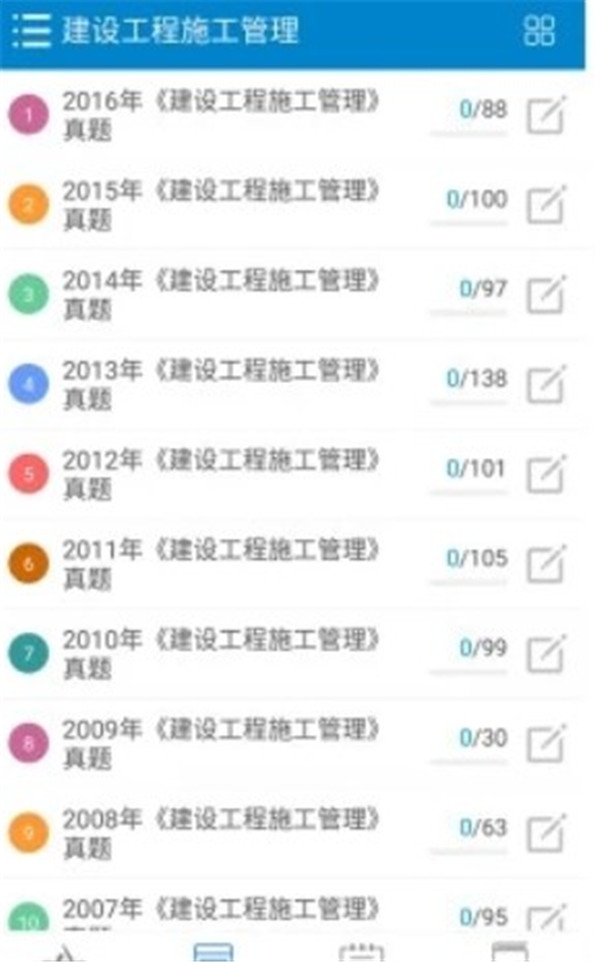Tap the edit icon for 2014年 exam

coord(546,294)
